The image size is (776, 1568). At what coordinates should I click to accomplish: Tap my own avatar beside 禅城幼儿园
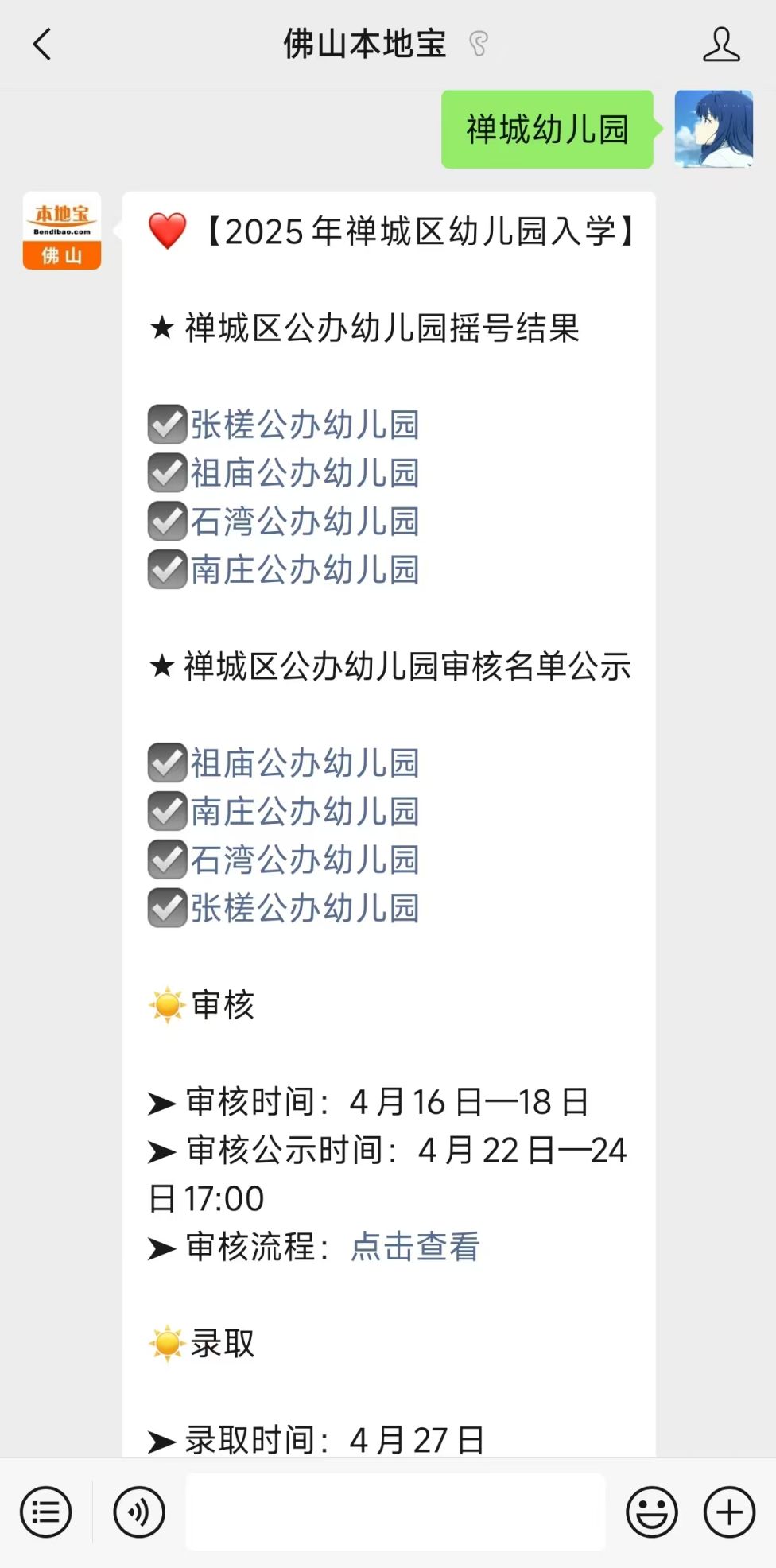pyautogui.click(x=714, y=129)
